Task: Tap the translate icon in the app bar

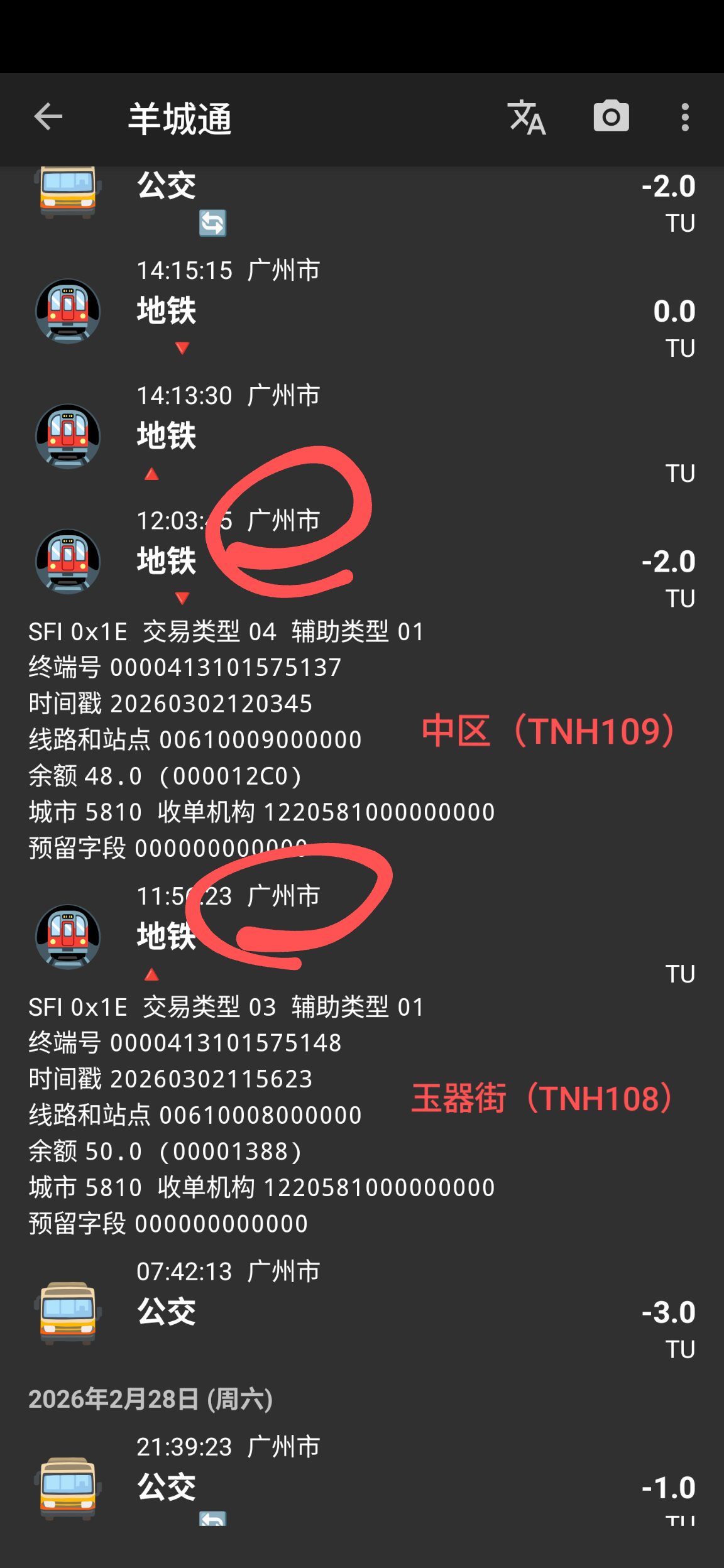Action: point(527,117)
